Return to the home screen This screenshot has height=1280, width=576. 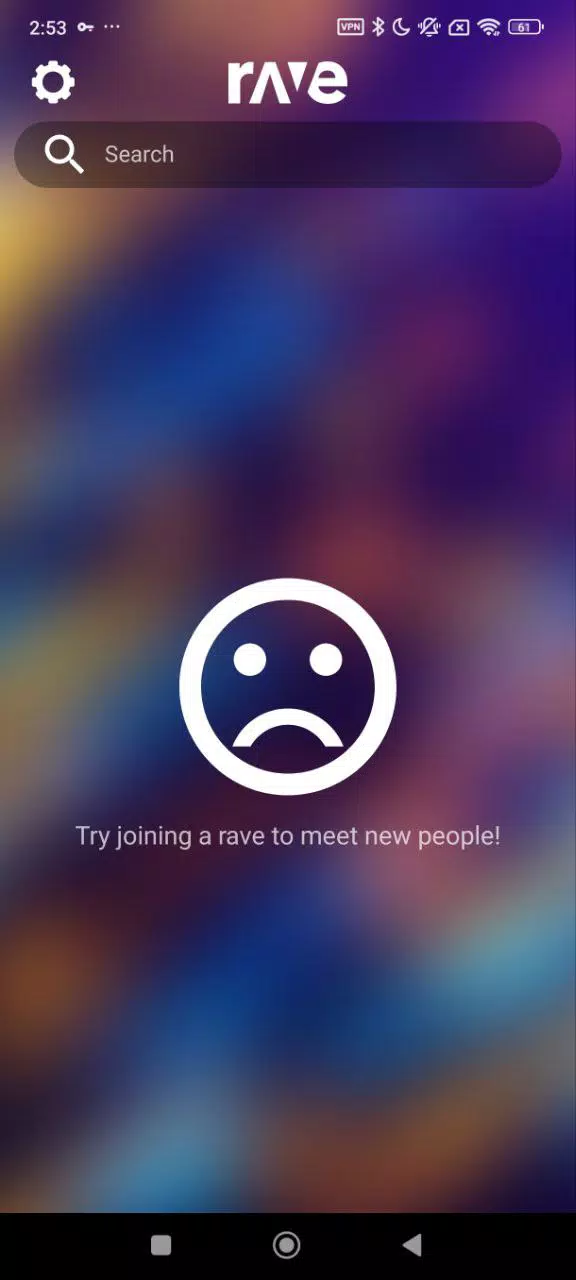[287, 1244]
